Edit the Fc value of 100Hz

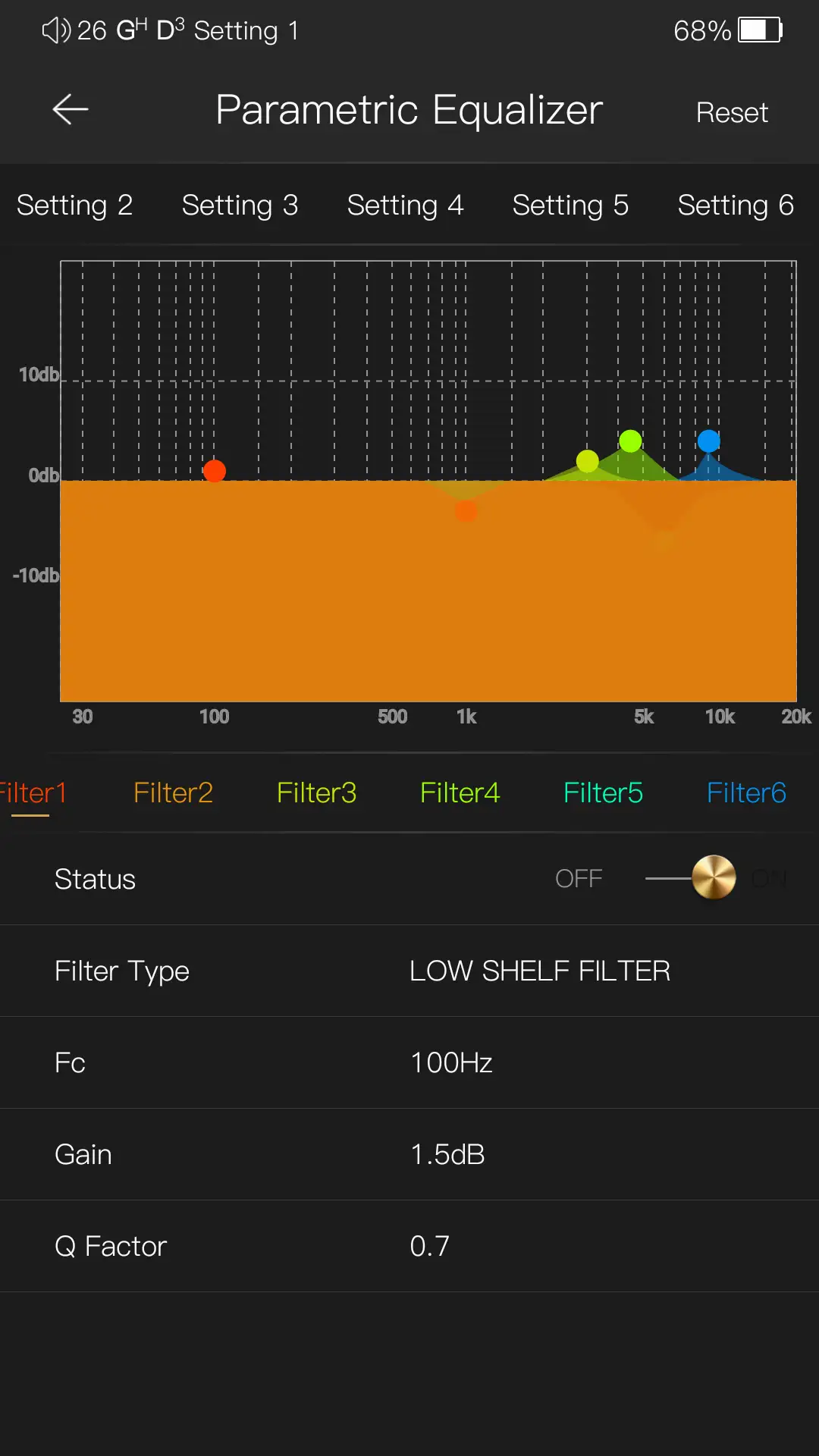pos(451,1062)
